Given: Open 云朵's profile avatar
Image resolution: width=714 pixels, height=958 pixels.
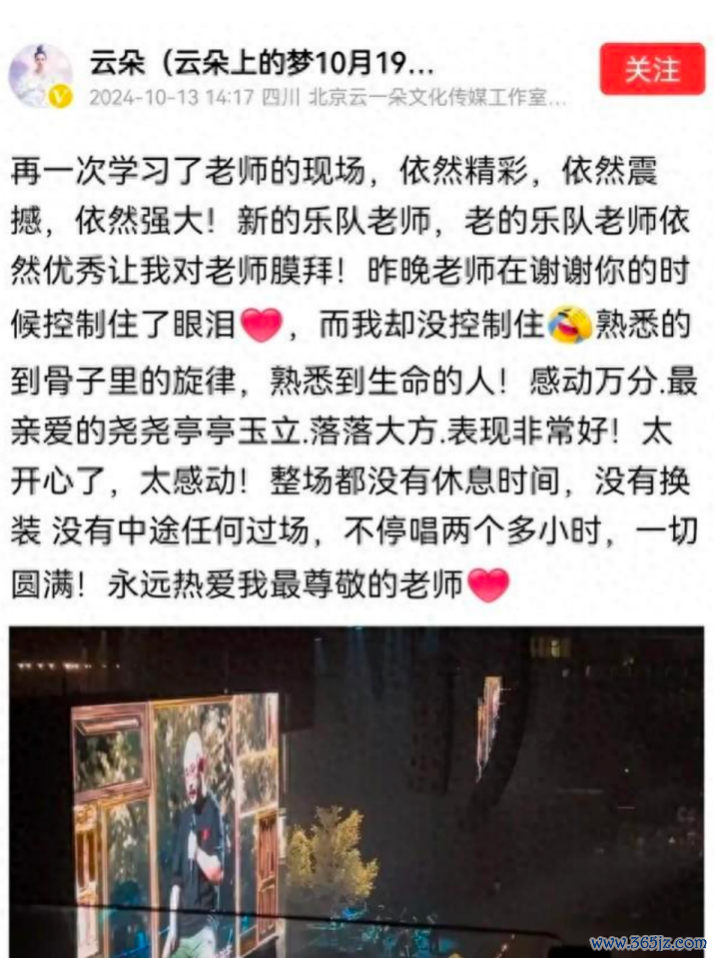Looking at the screenshot, I should tap(41, 75).
